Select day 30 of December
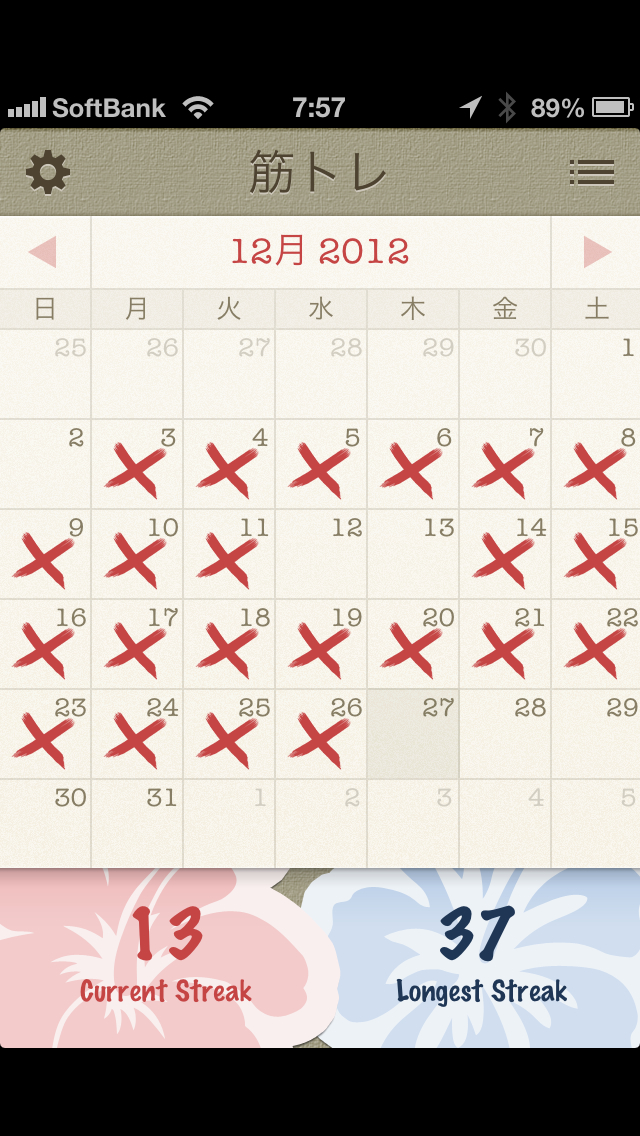Viewport: 640px width, 1136px height. [x=45, y=823]
